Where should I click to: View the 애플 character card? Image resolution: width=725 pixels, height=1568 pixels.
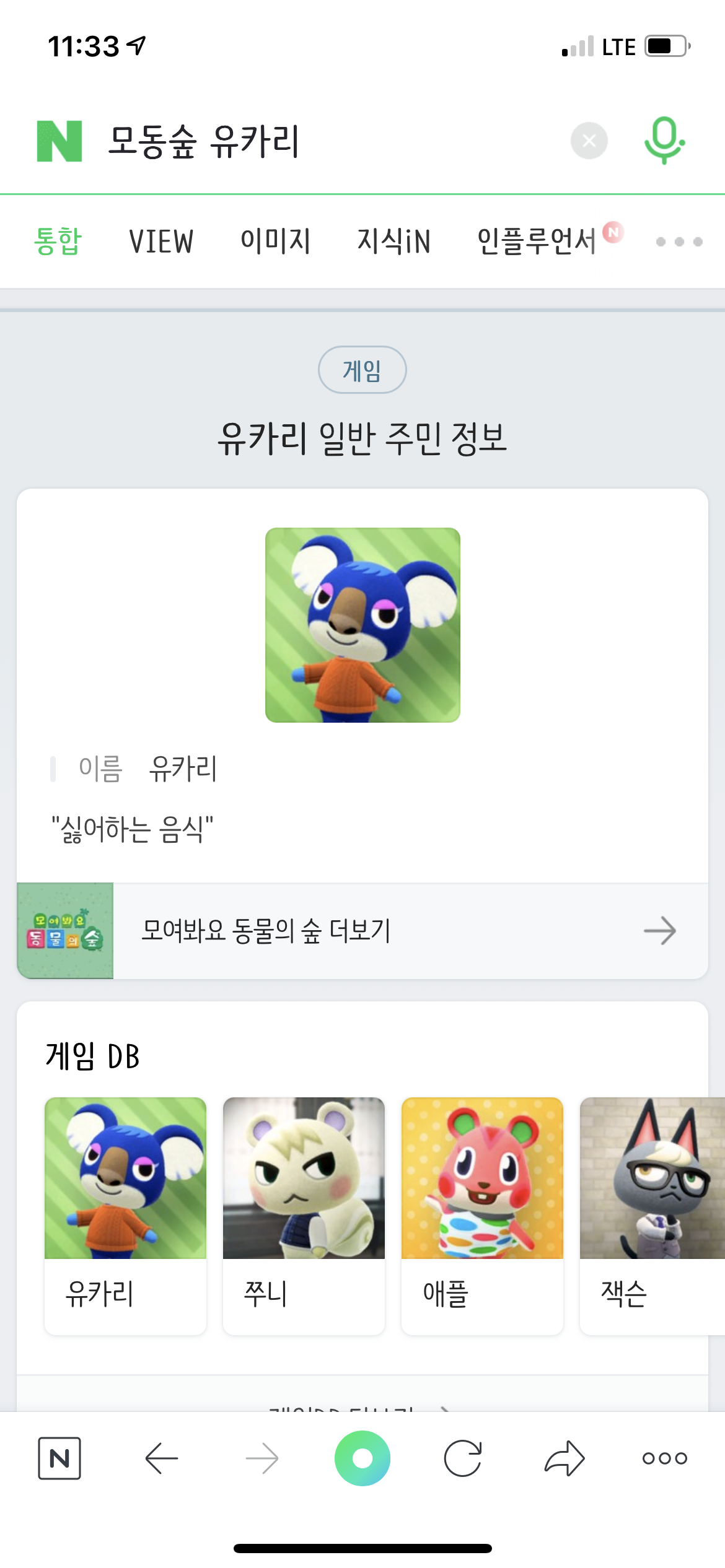click(x=482, y=1214)
